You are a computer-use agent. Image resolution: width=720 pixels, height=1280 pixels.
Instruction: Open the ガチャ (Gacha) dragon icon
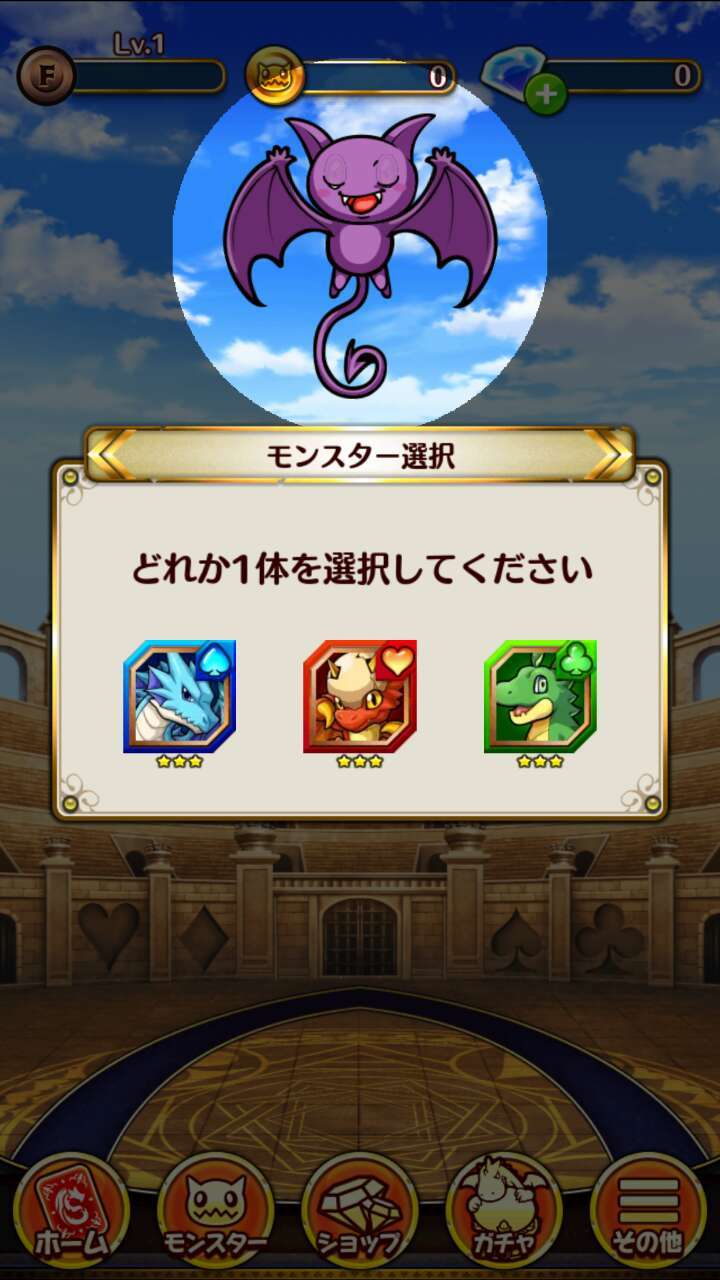click(505, 1213)
